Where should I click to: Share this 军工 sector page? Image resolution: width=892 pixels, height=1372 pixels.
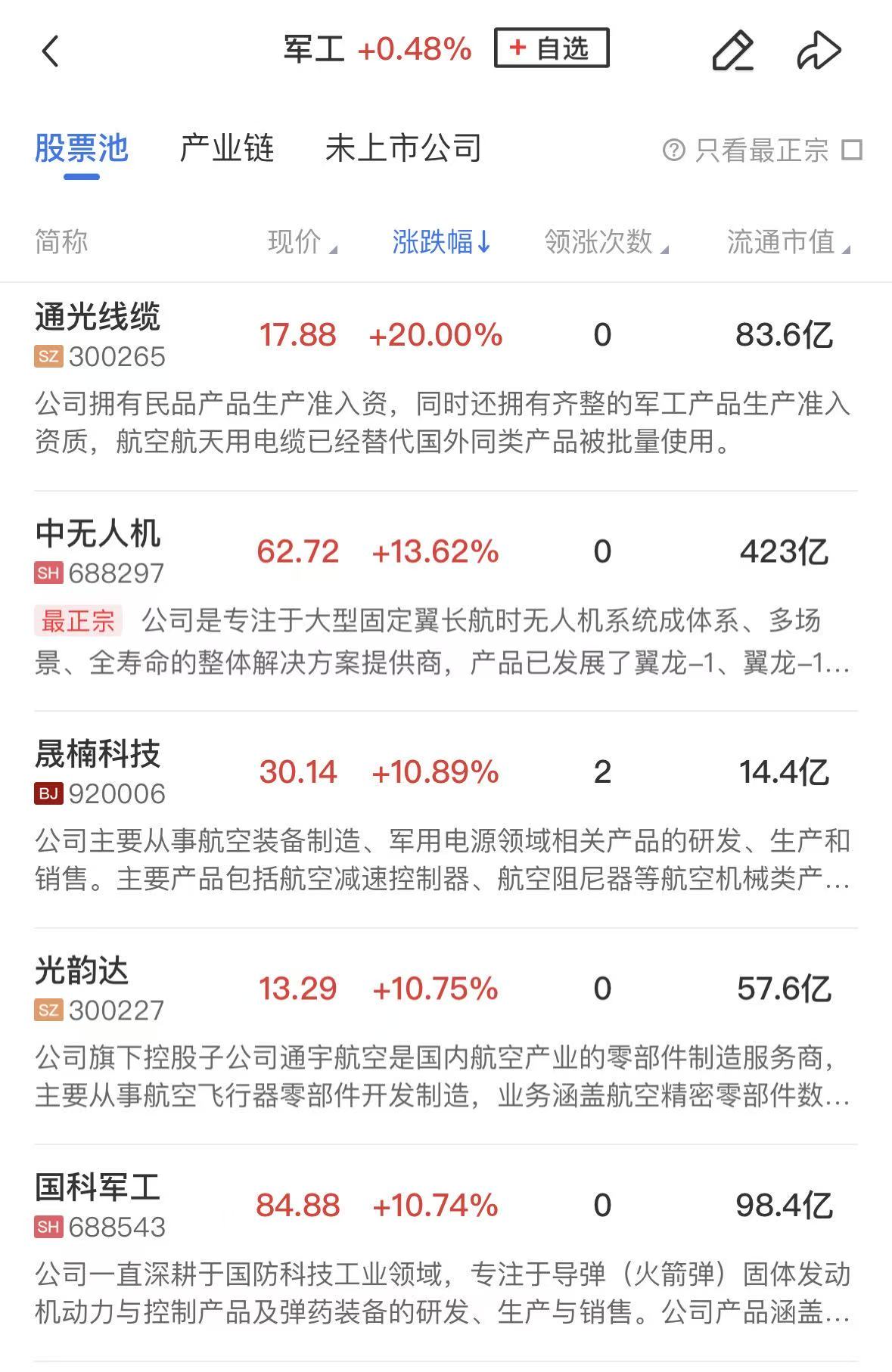click(x=819, y=51)
